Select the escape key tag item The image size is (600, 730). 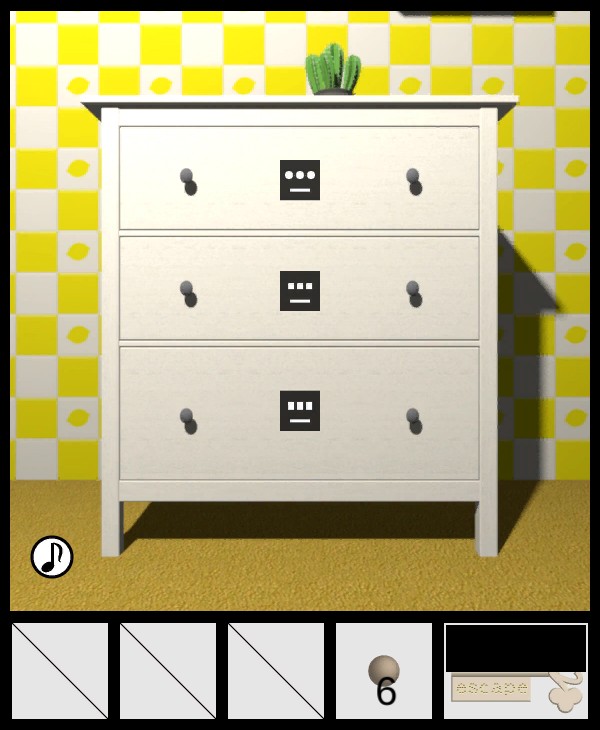click(x=516, y=690)
